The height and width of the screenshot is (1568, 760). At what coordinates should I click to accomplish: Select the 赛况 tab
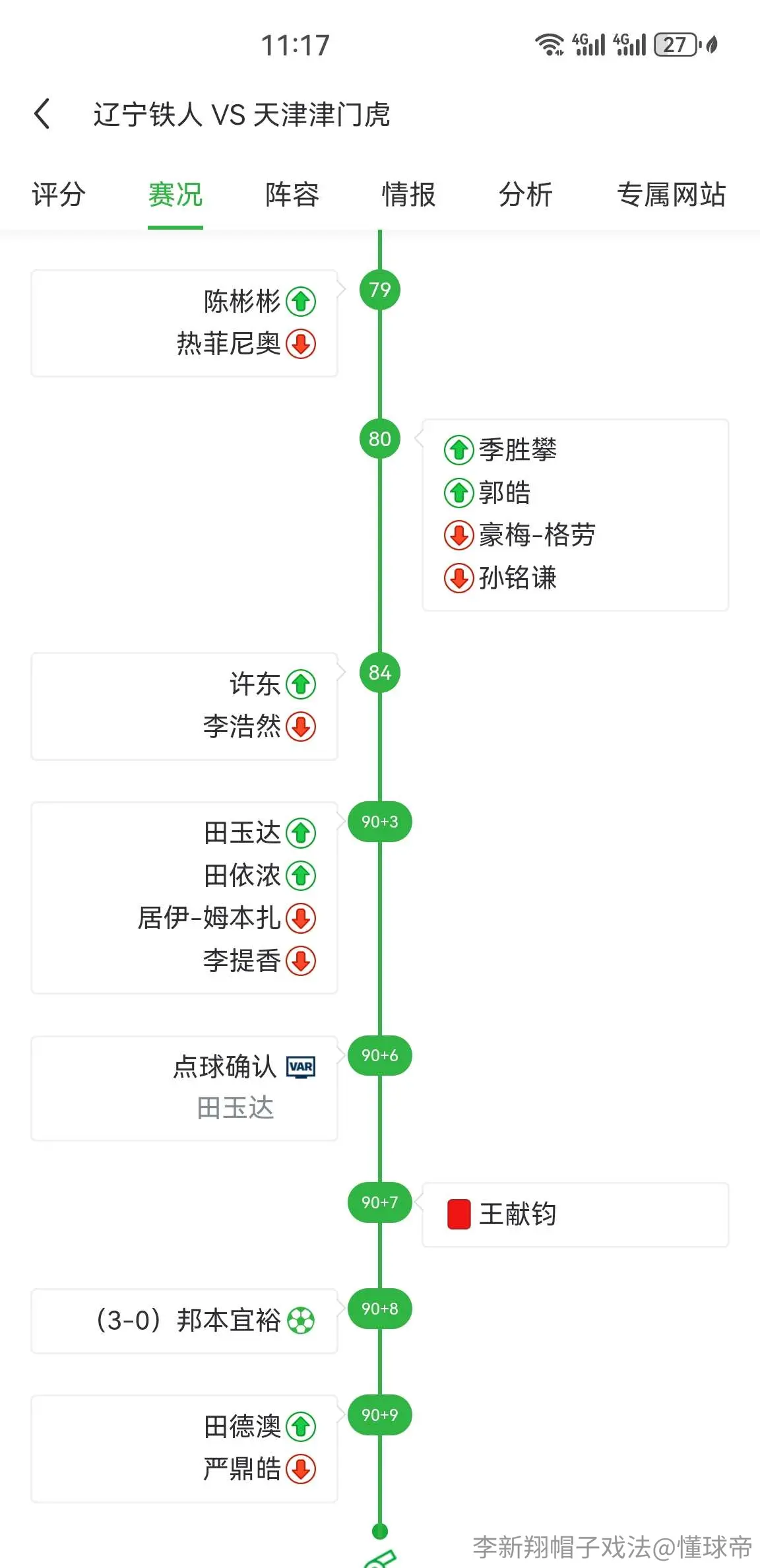point(175,195)
